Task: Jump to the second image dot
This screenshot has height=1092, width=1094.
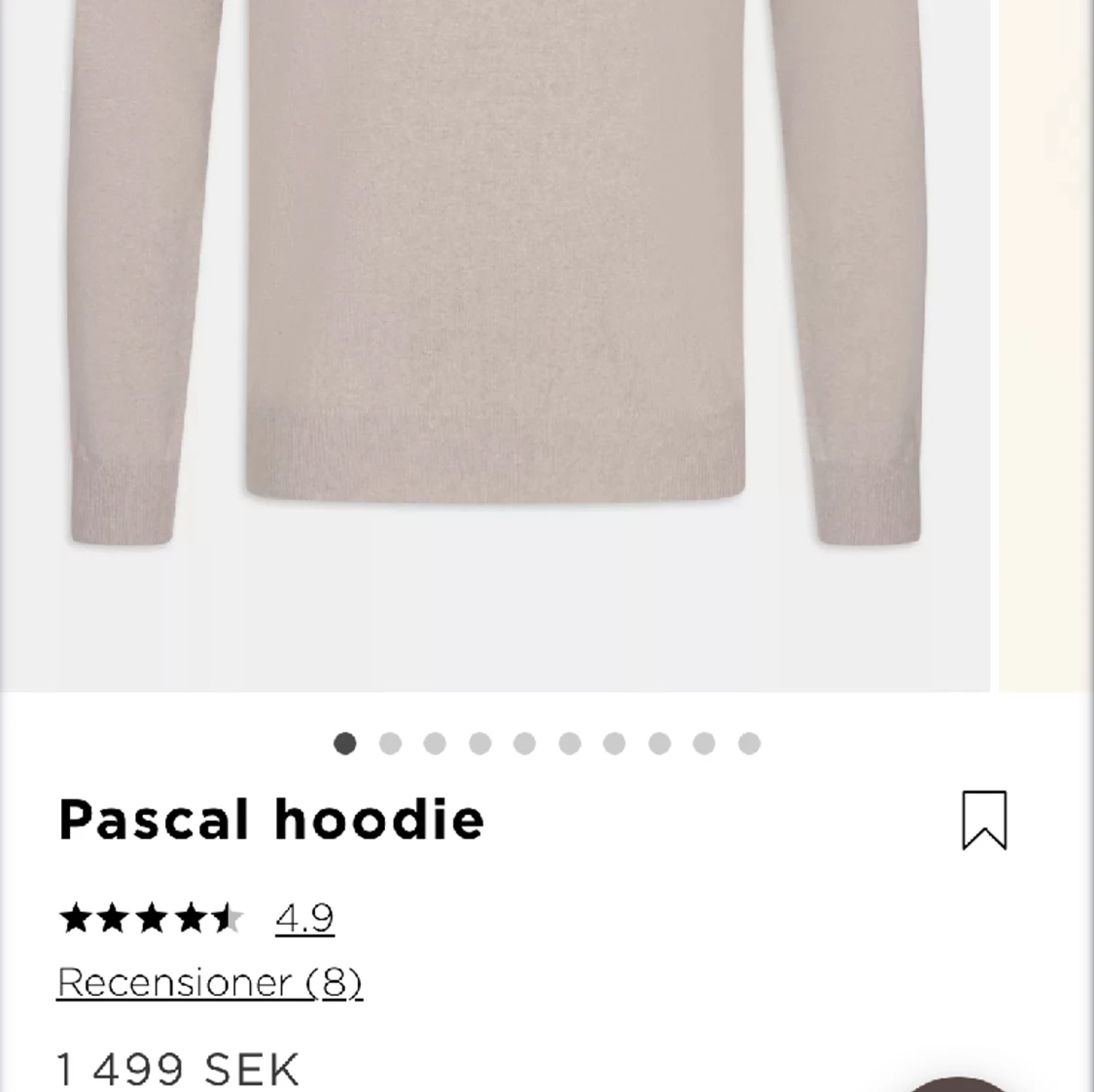Action: pos(390,744)
